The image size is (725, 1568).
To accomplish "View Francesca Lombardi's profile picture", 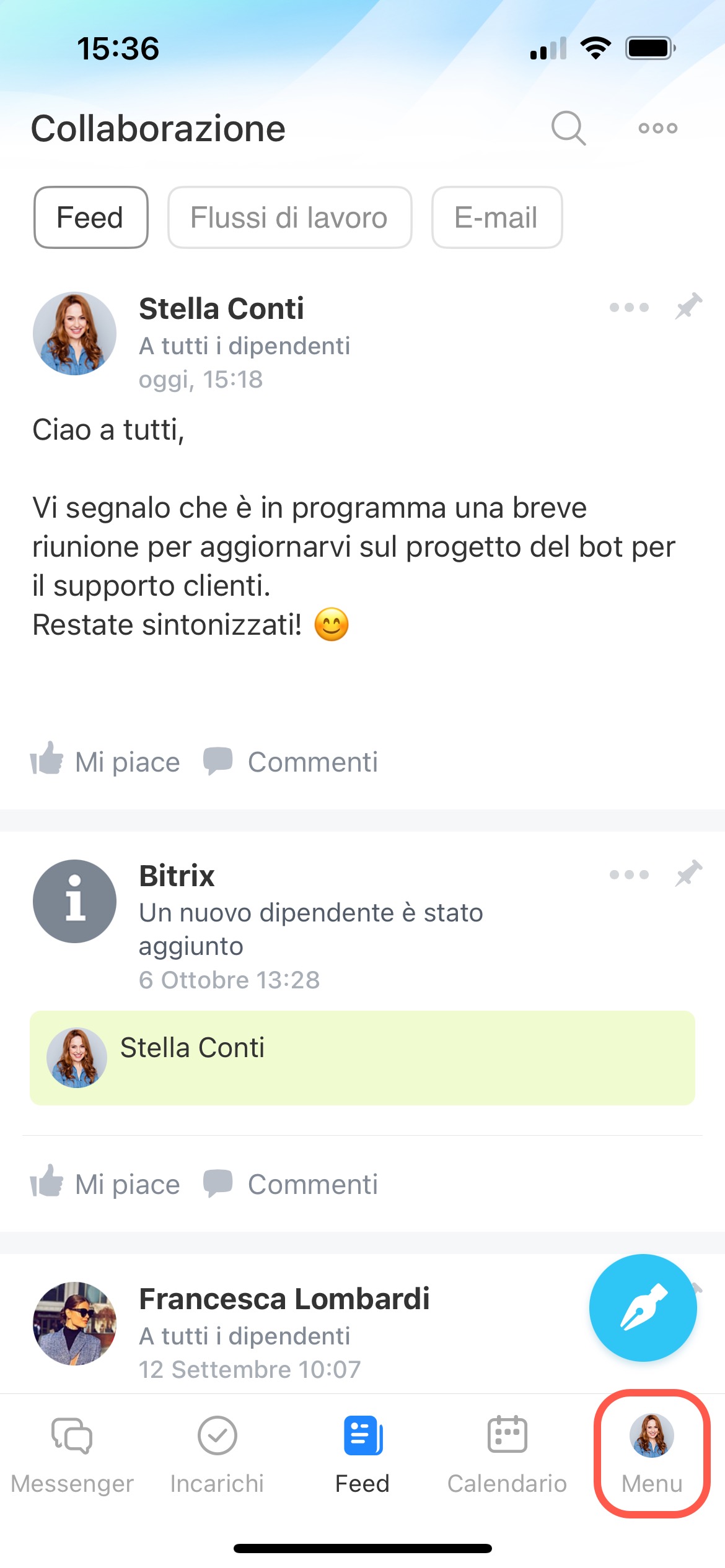I will pos(74,1323).
